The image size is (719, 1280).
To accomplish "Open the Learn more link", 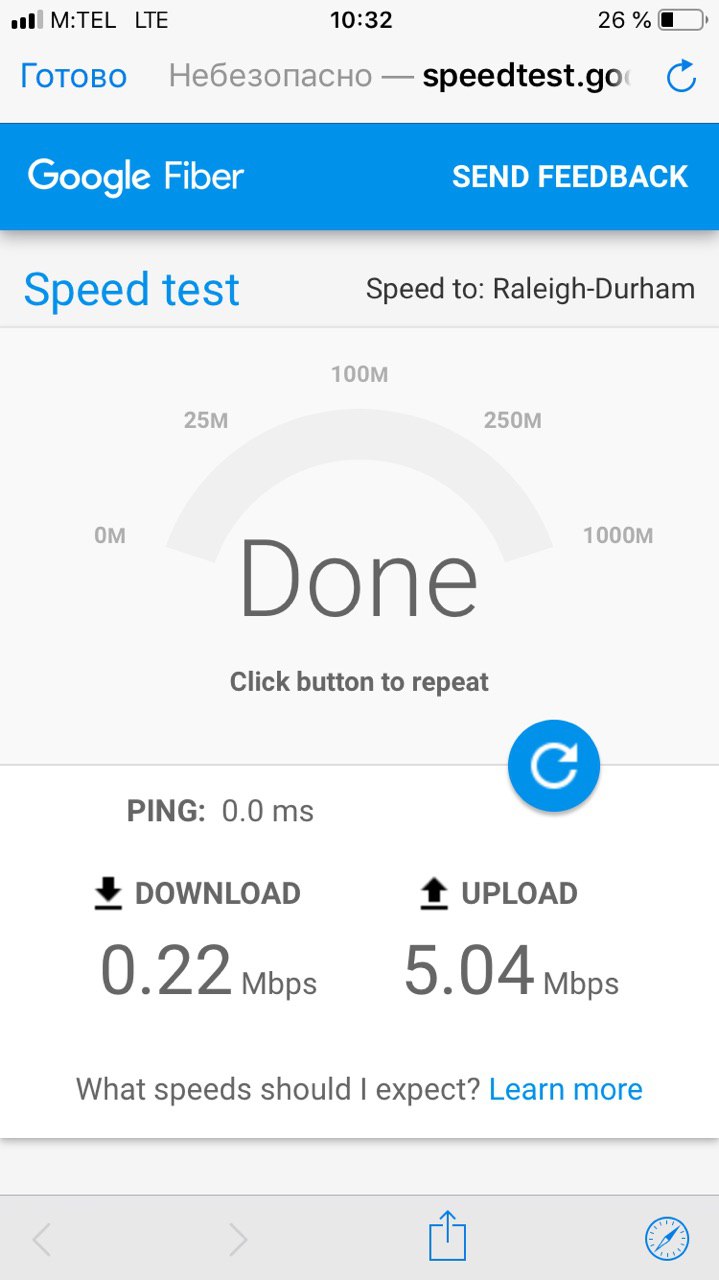I will pos(566,1089).
